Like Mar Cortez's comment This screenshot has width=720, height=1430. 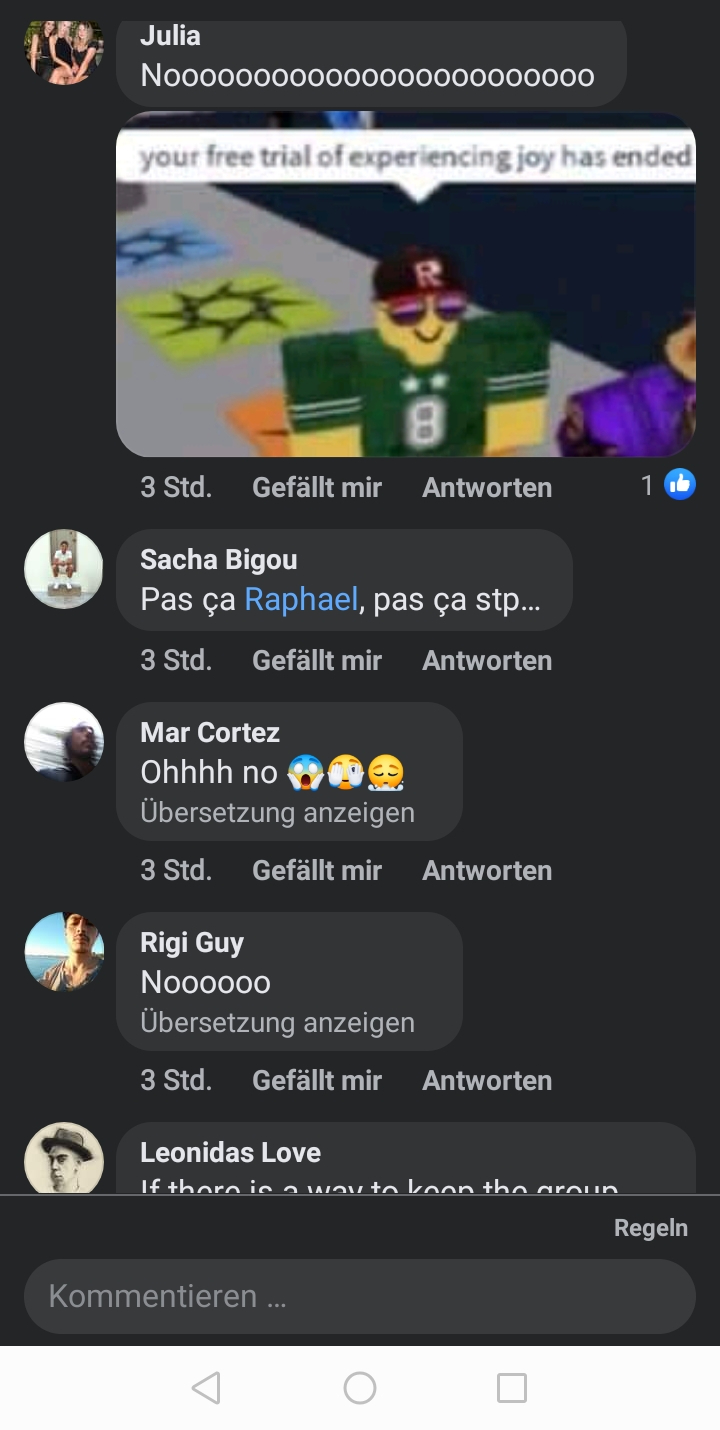(317, 870)
